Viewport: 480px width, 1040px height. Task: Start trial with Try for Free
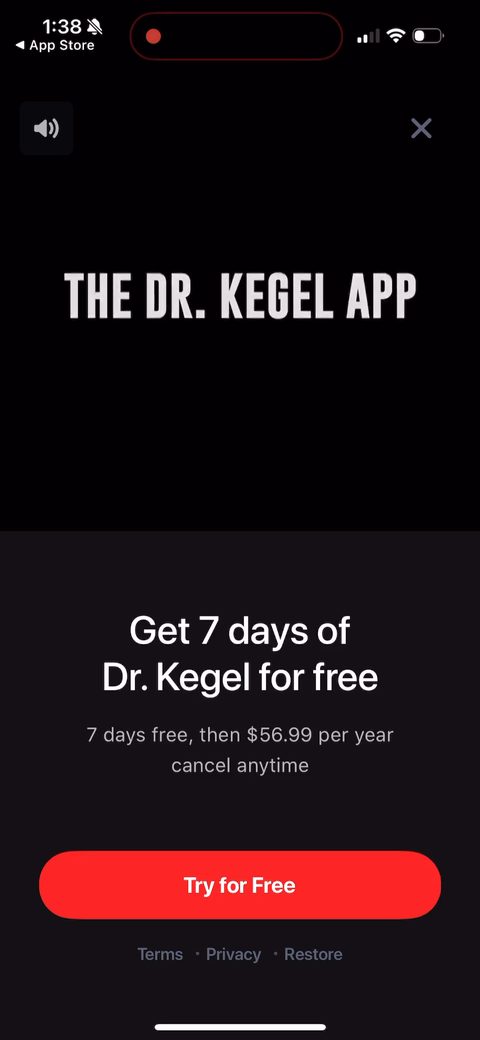tap(240, 885)
